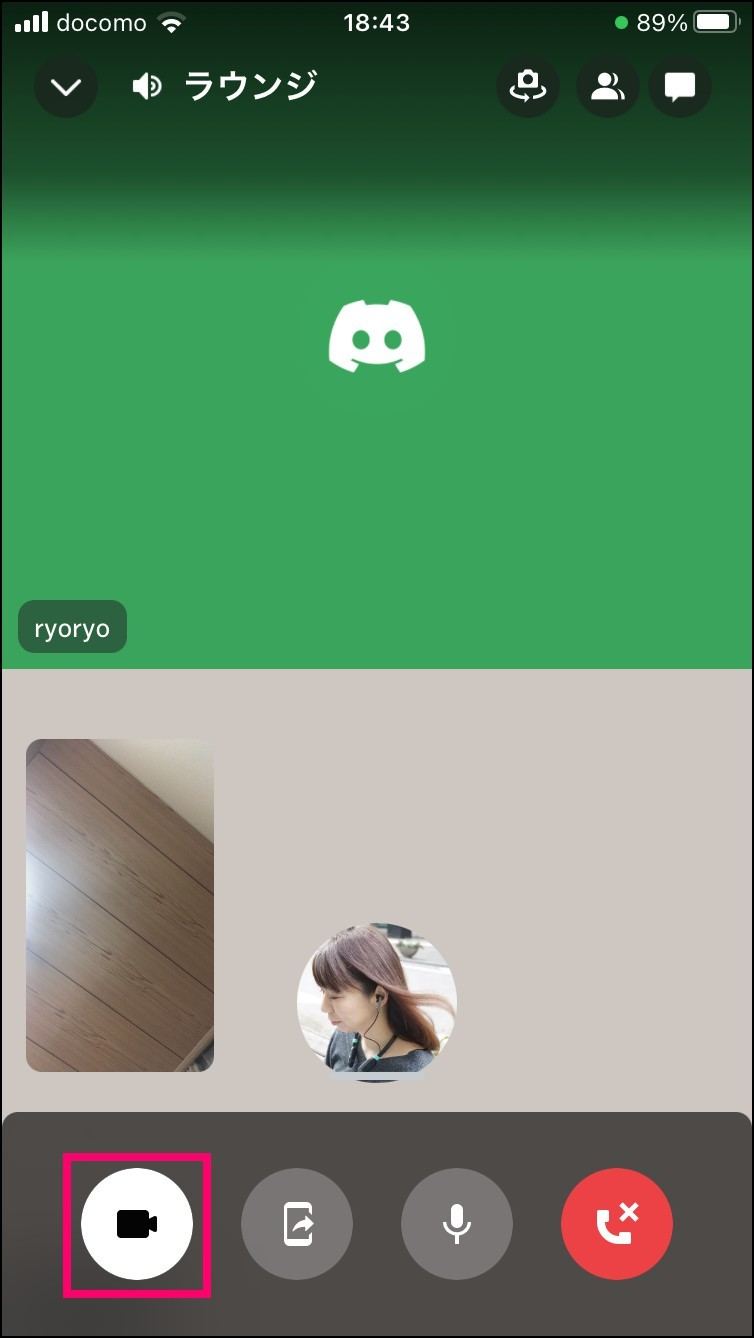Minimize the call with the down chevron
The image size is (754, 1338).
pyautogui.click(x=66, y=87)
